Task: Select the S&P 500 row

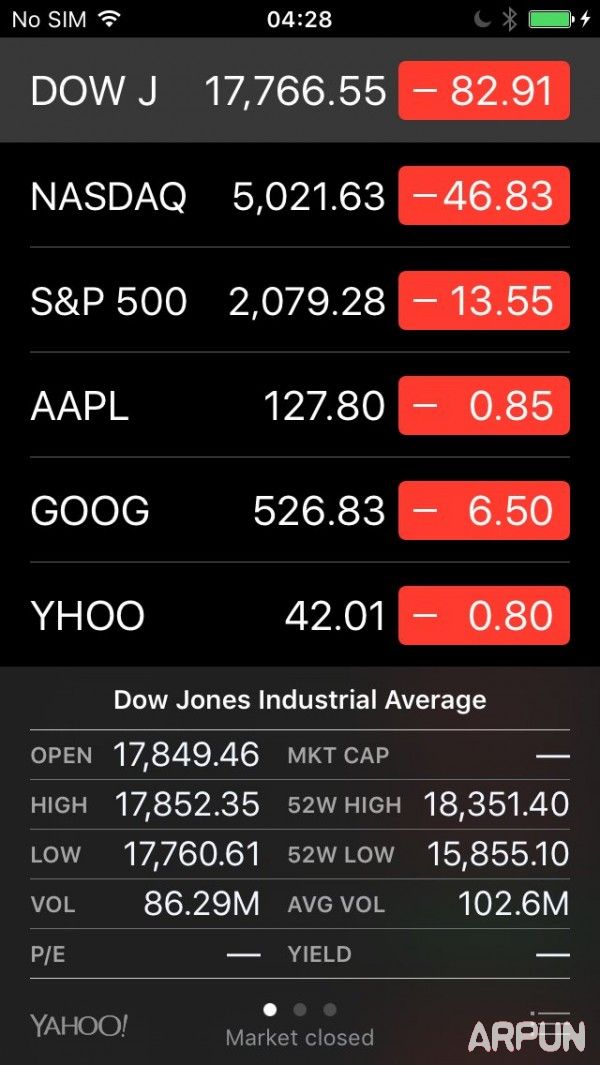Action: (x=200, y=301)
